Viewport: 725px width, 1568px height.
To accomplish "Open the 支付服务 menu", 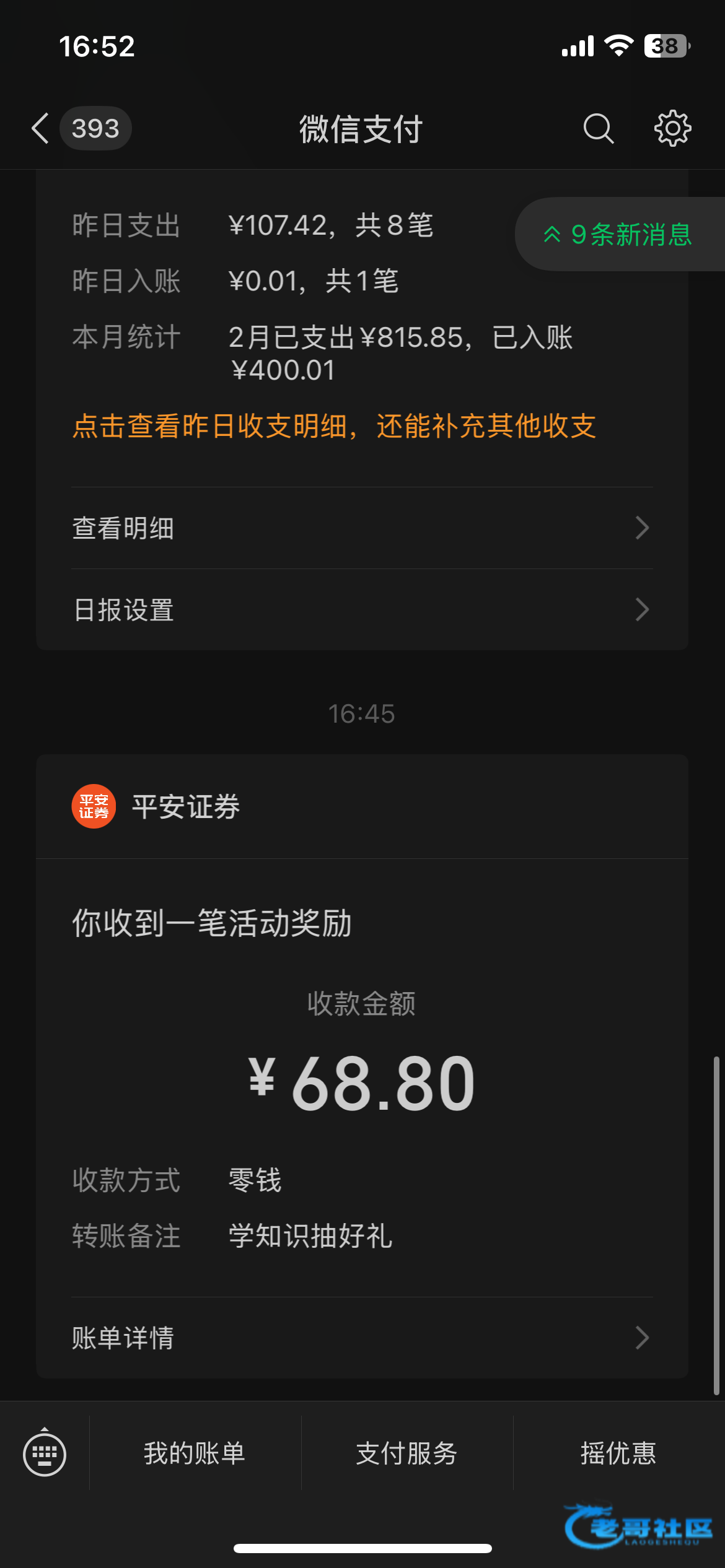I will click(x=407, y=1453).
